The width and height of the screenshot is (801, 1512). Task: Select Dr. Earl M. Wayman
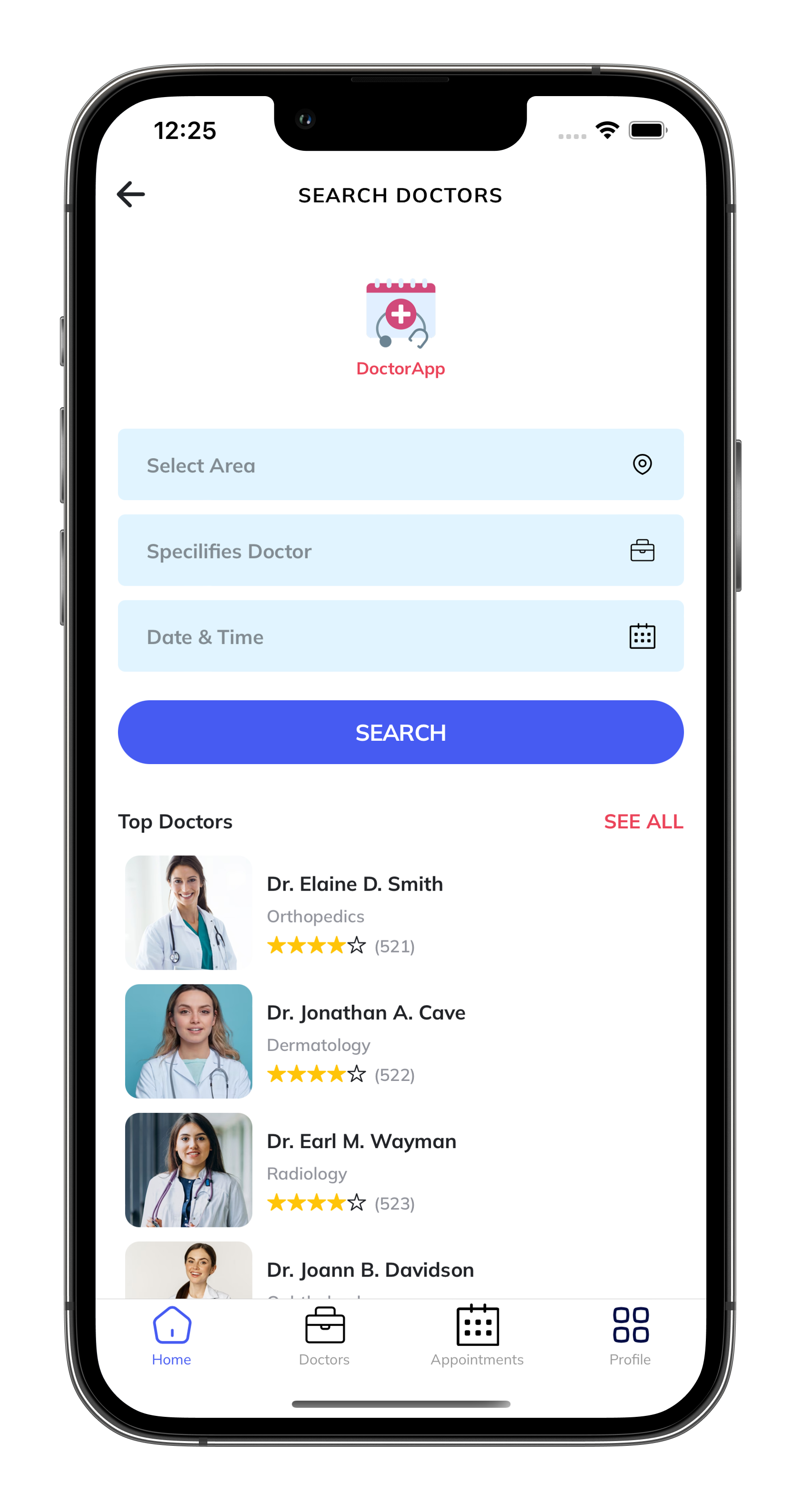tap(361, 1141)
